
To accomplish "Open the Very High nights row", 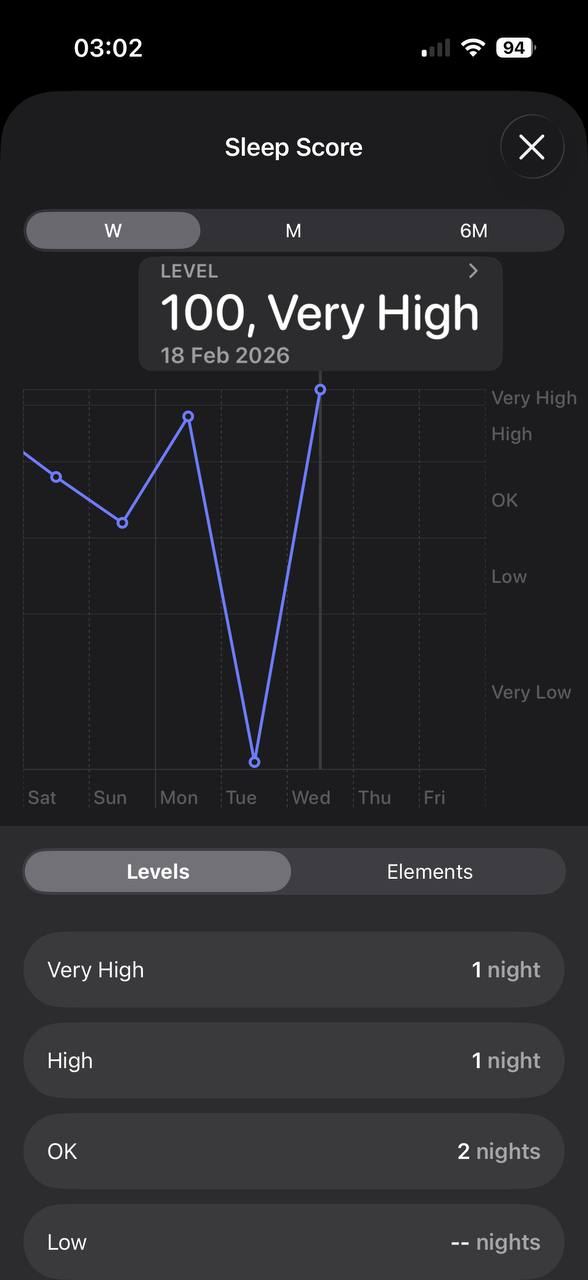I will (x=294, y=970).
